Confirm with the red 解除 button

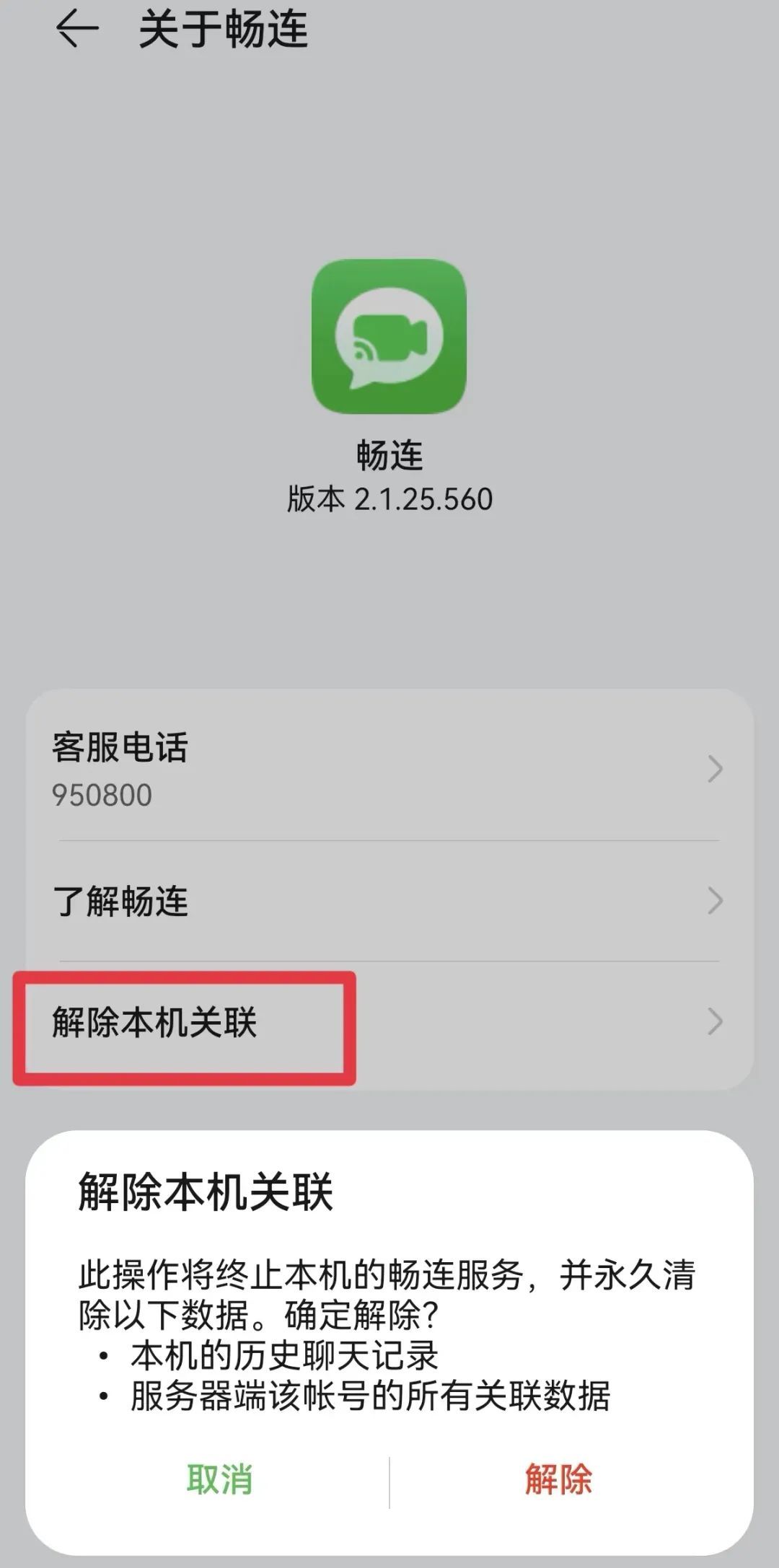558,1480
